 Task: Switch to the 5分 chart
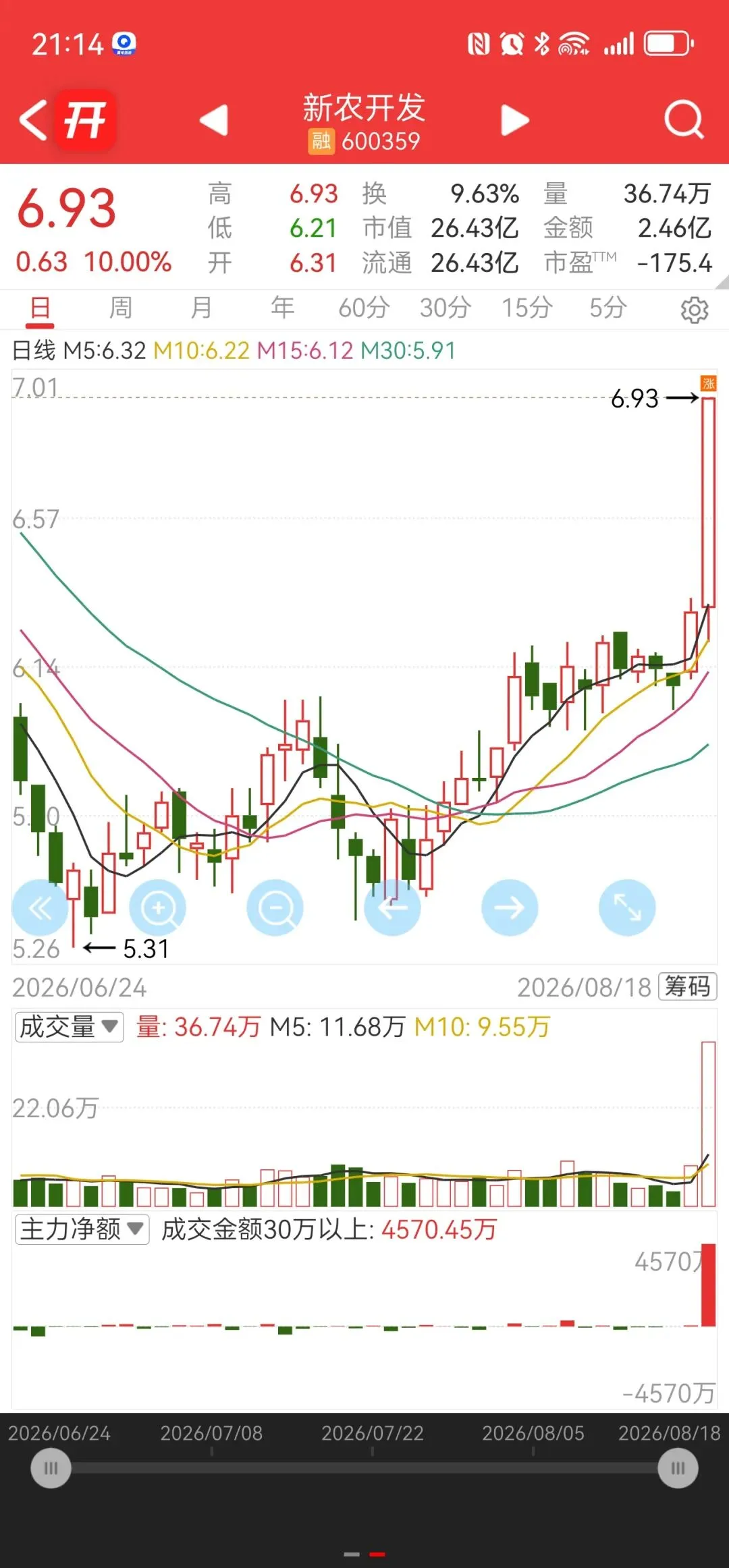[x=608, y=308]
